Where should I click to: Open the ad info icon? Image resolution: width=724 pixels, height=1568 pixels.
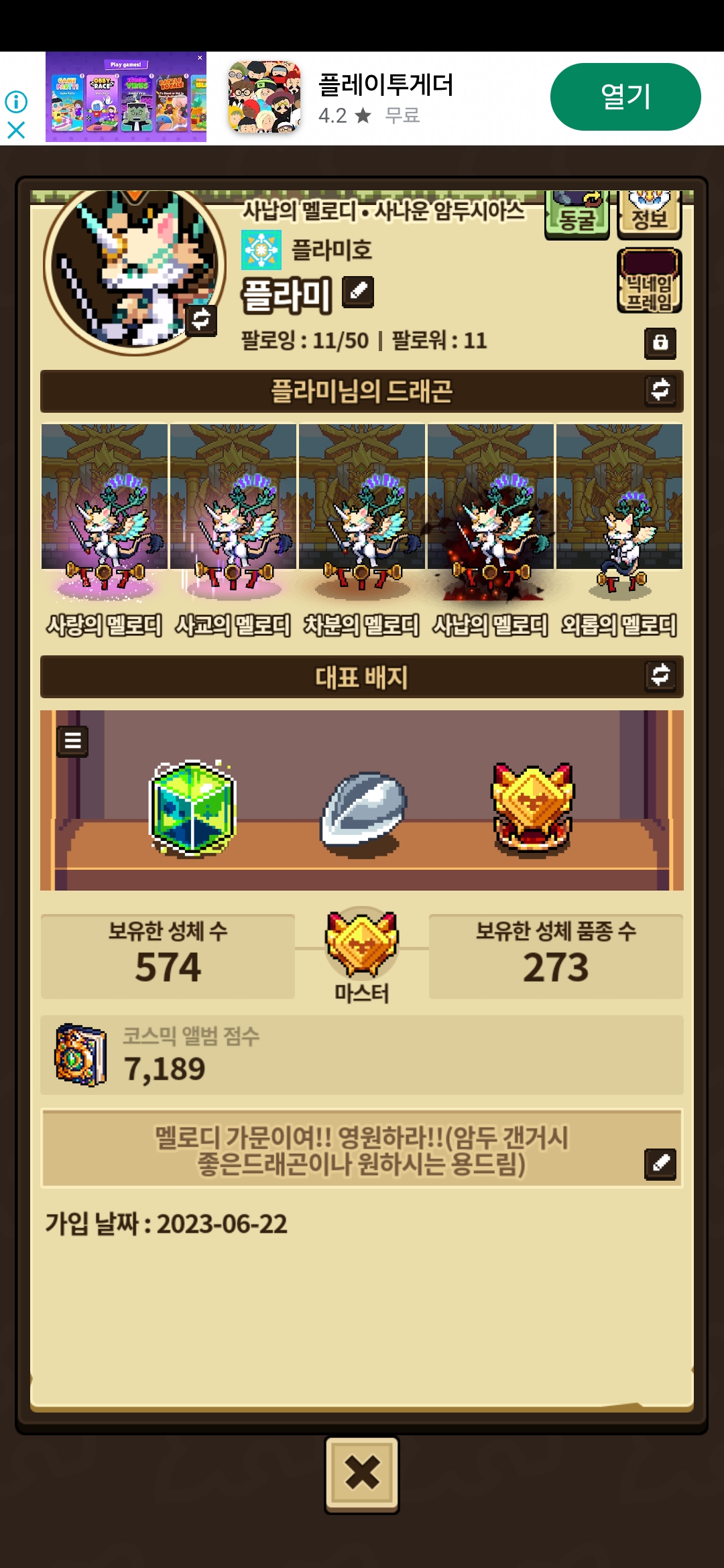point(16,102)
